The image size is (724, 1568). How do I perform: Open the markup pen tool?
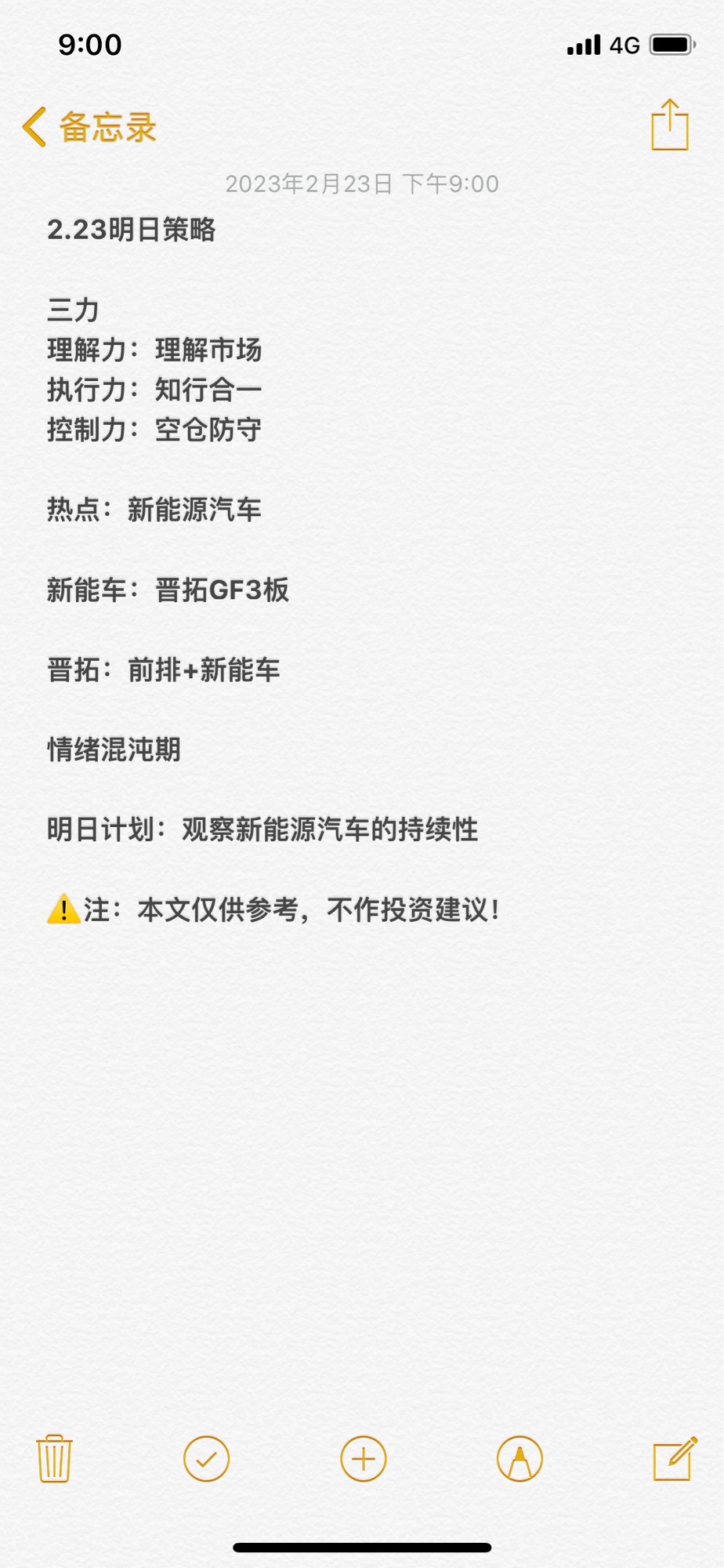(519, 1459)
